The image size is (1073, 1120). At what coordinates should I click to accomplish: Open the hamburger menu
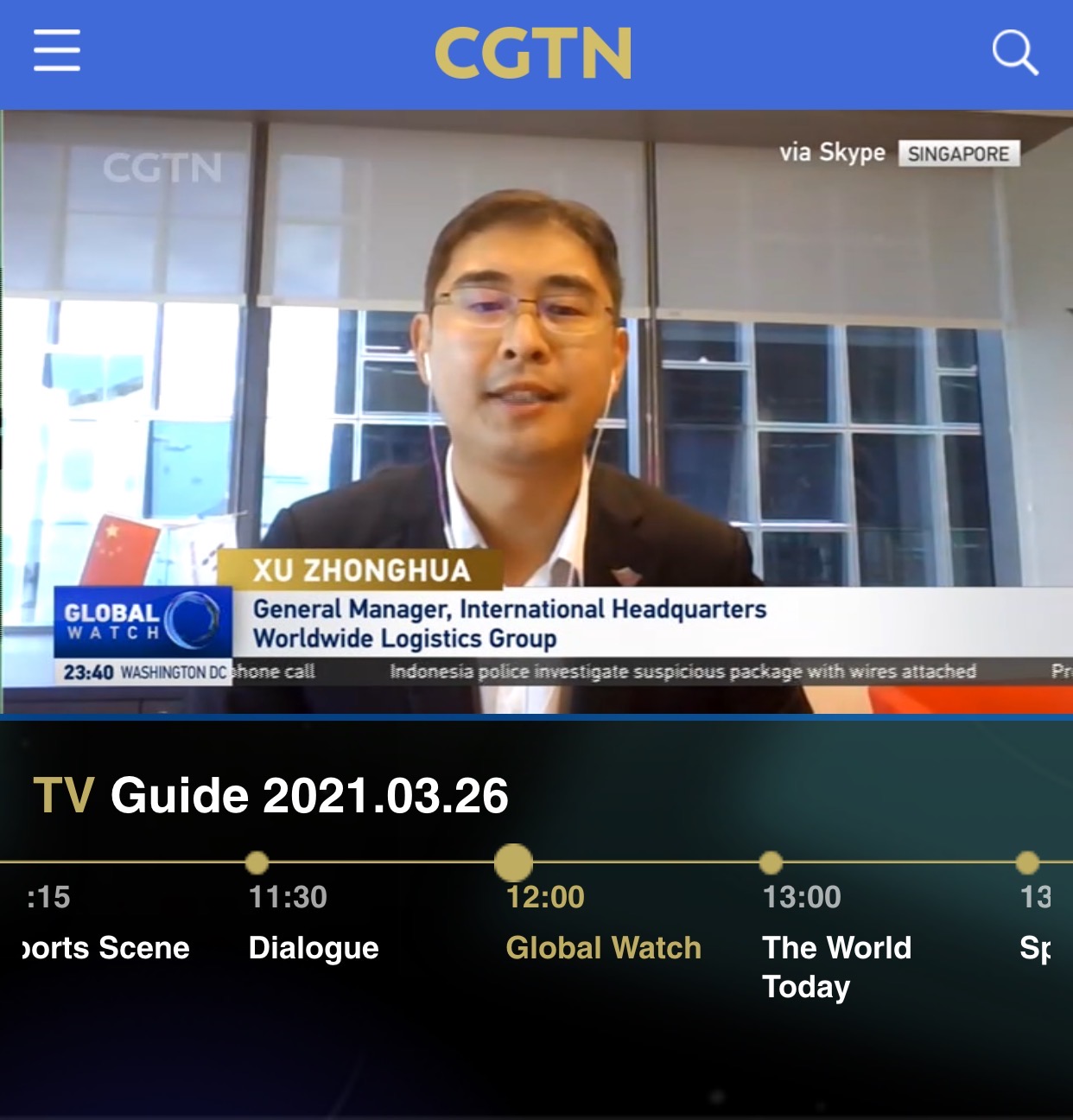coord(57,51)
